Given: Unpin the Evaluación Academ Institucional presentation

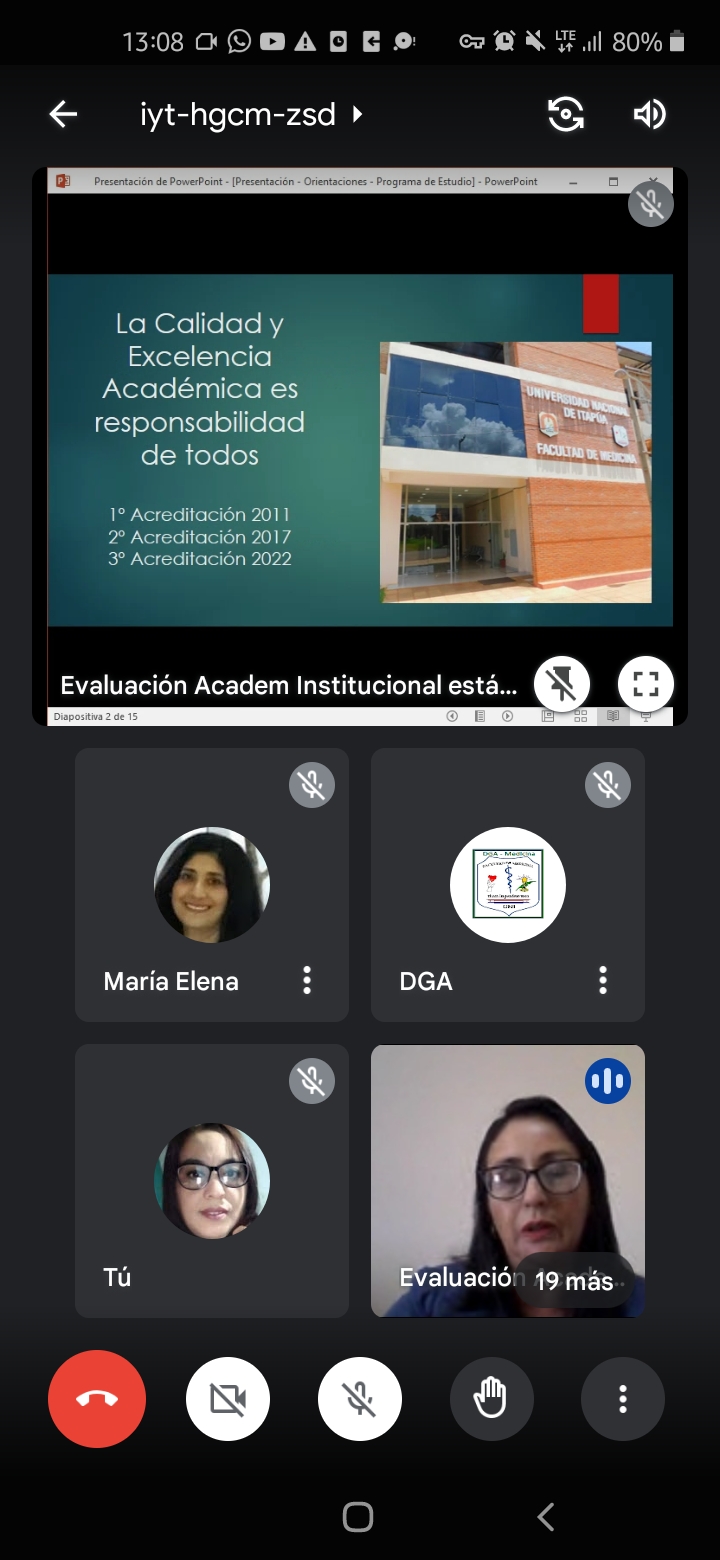Looking at the screenshot, I should tap(561, 683).
